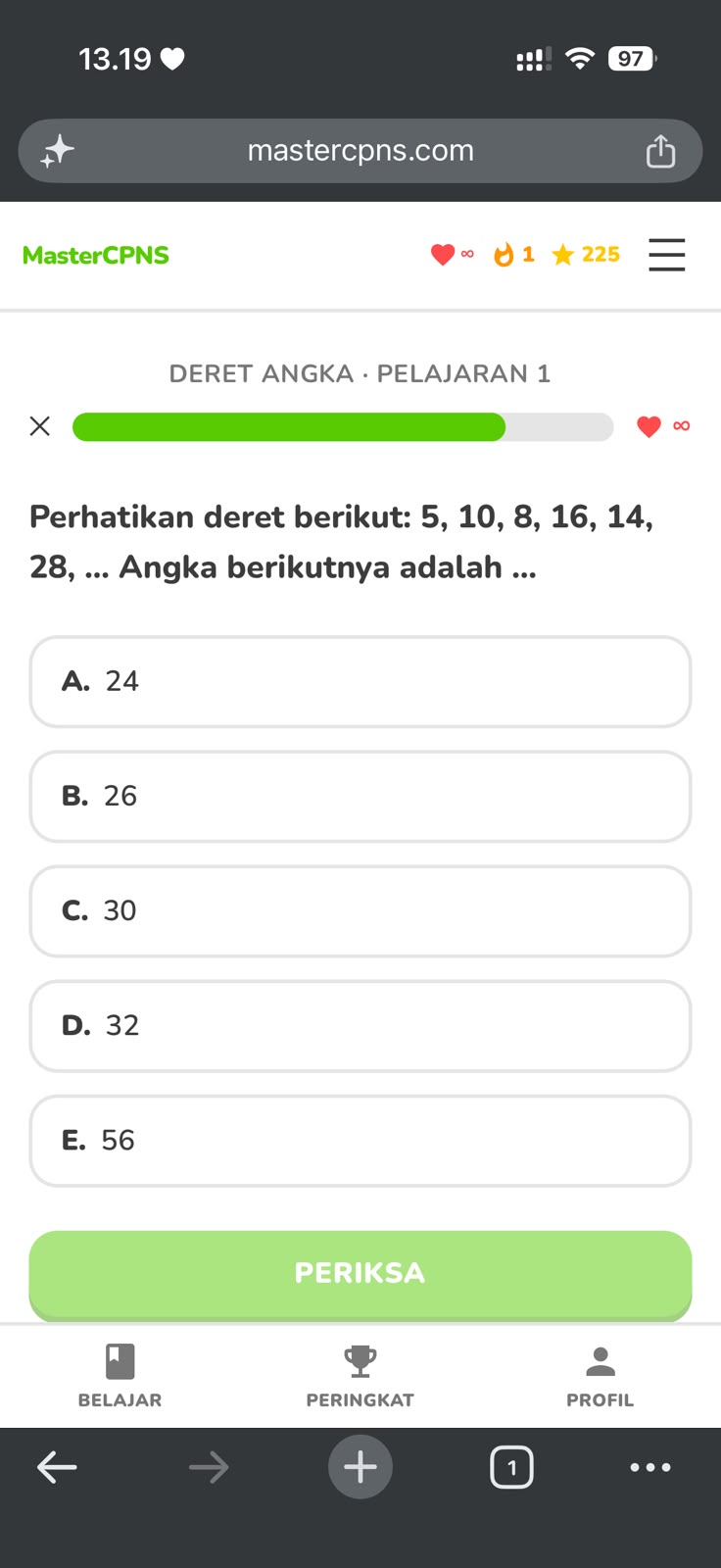Open the browser tab switcher
This screenshot has height=1568, width=721.
(511, 1467)
